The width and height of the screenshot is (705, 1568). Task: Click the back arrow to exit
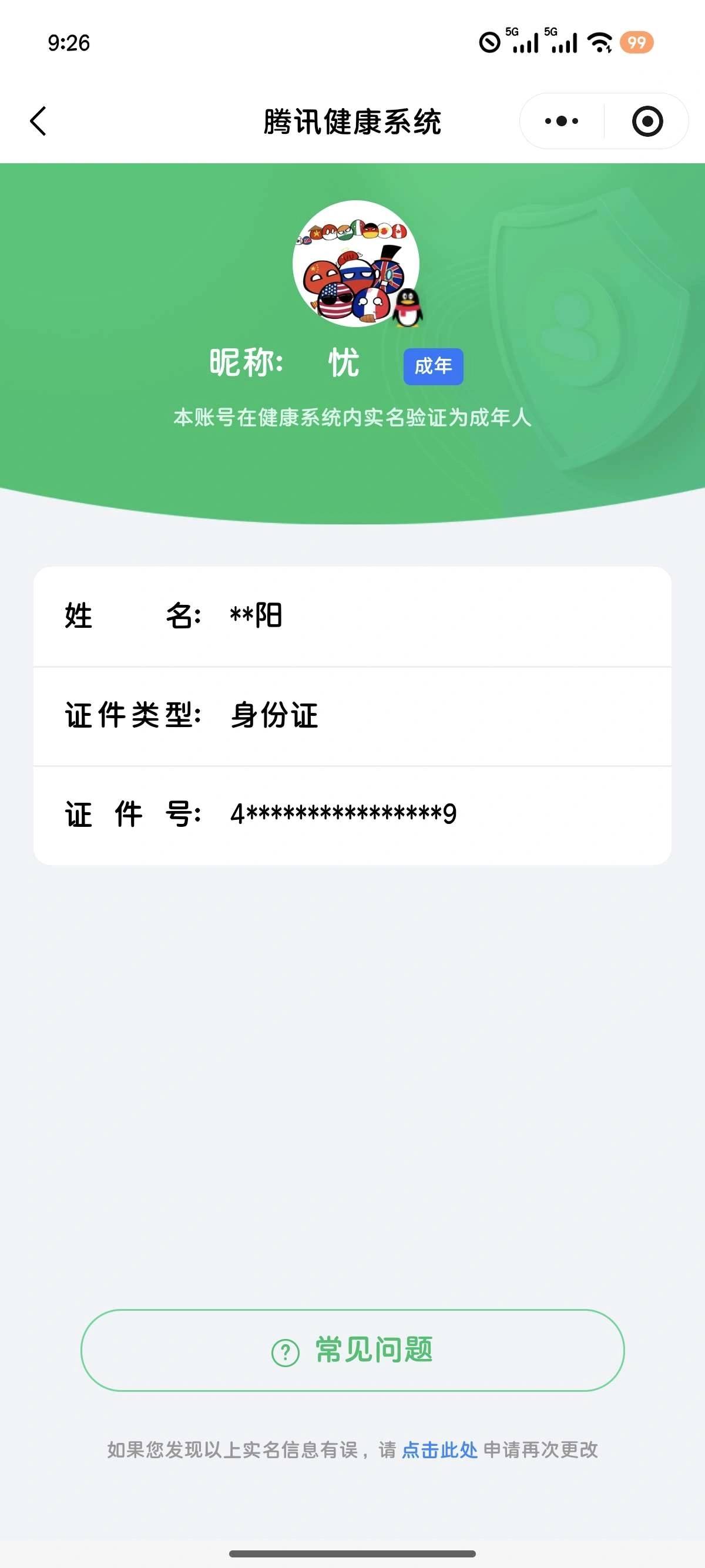[38, 121]
